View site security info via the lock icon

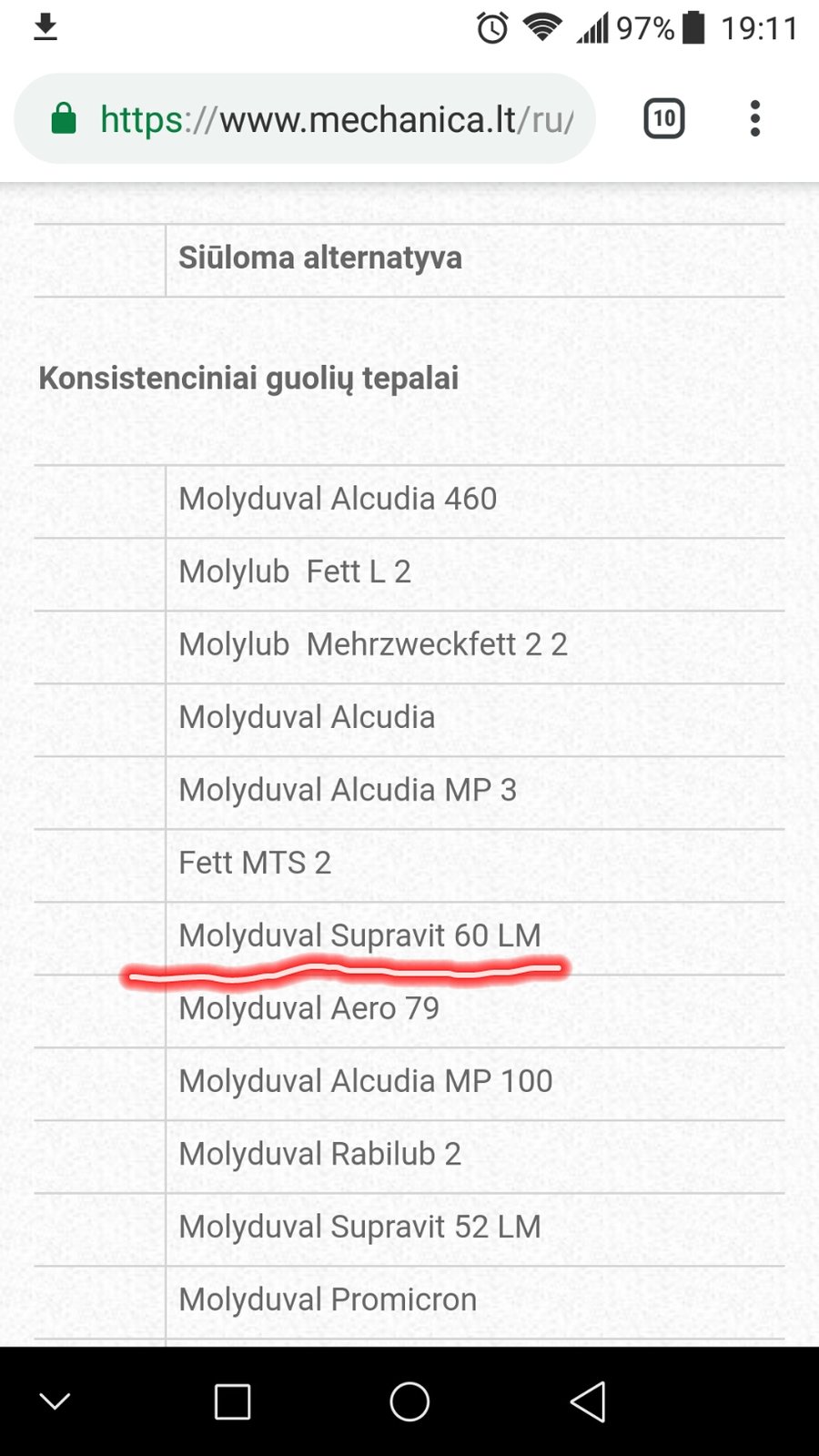pos(63,118)
